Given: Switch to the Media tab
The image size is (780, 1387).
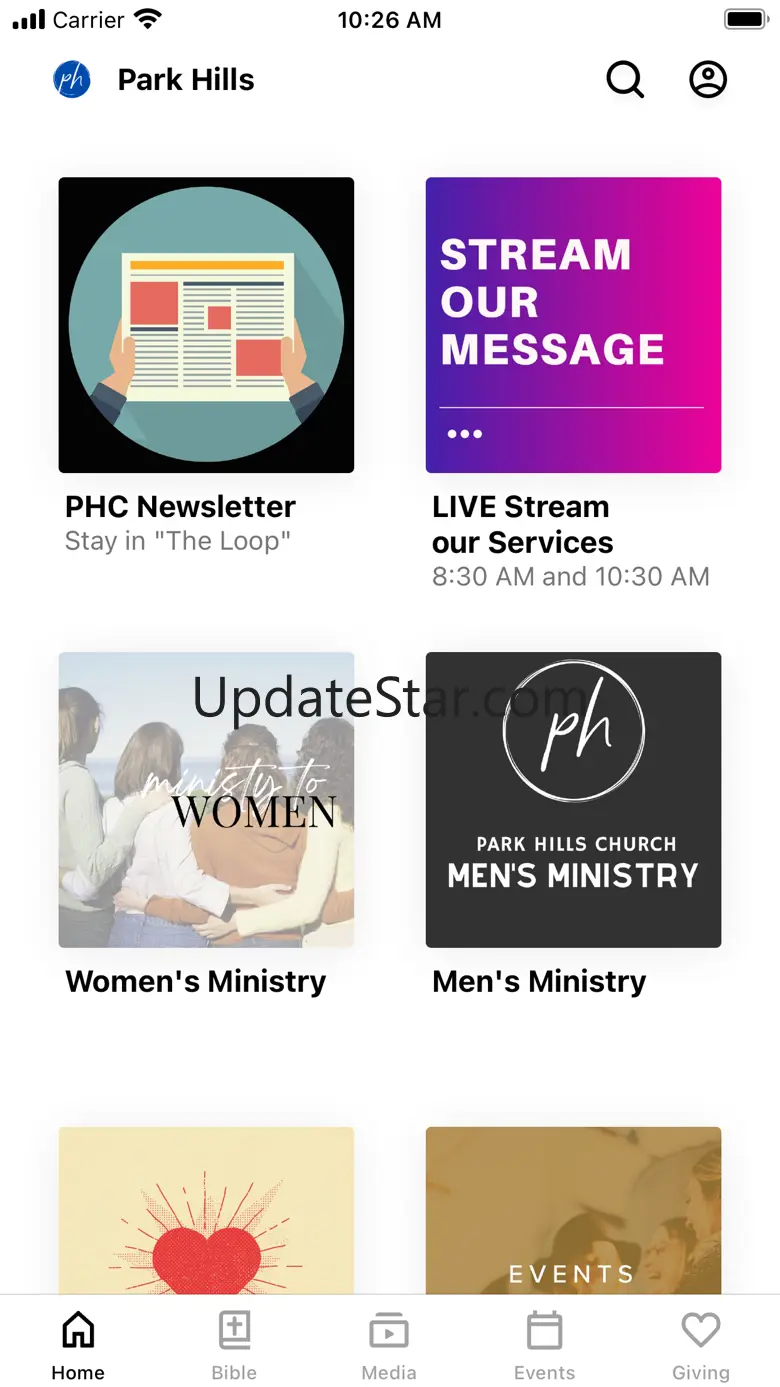Looking at the screenshot, I should (x=389, y=1345).
